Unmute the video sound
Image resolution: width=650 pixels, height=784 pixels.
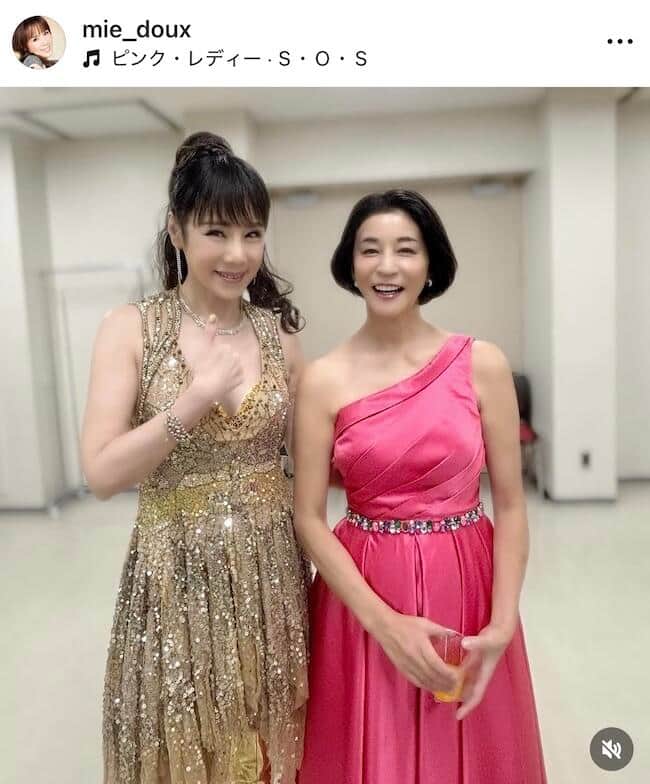611,748
